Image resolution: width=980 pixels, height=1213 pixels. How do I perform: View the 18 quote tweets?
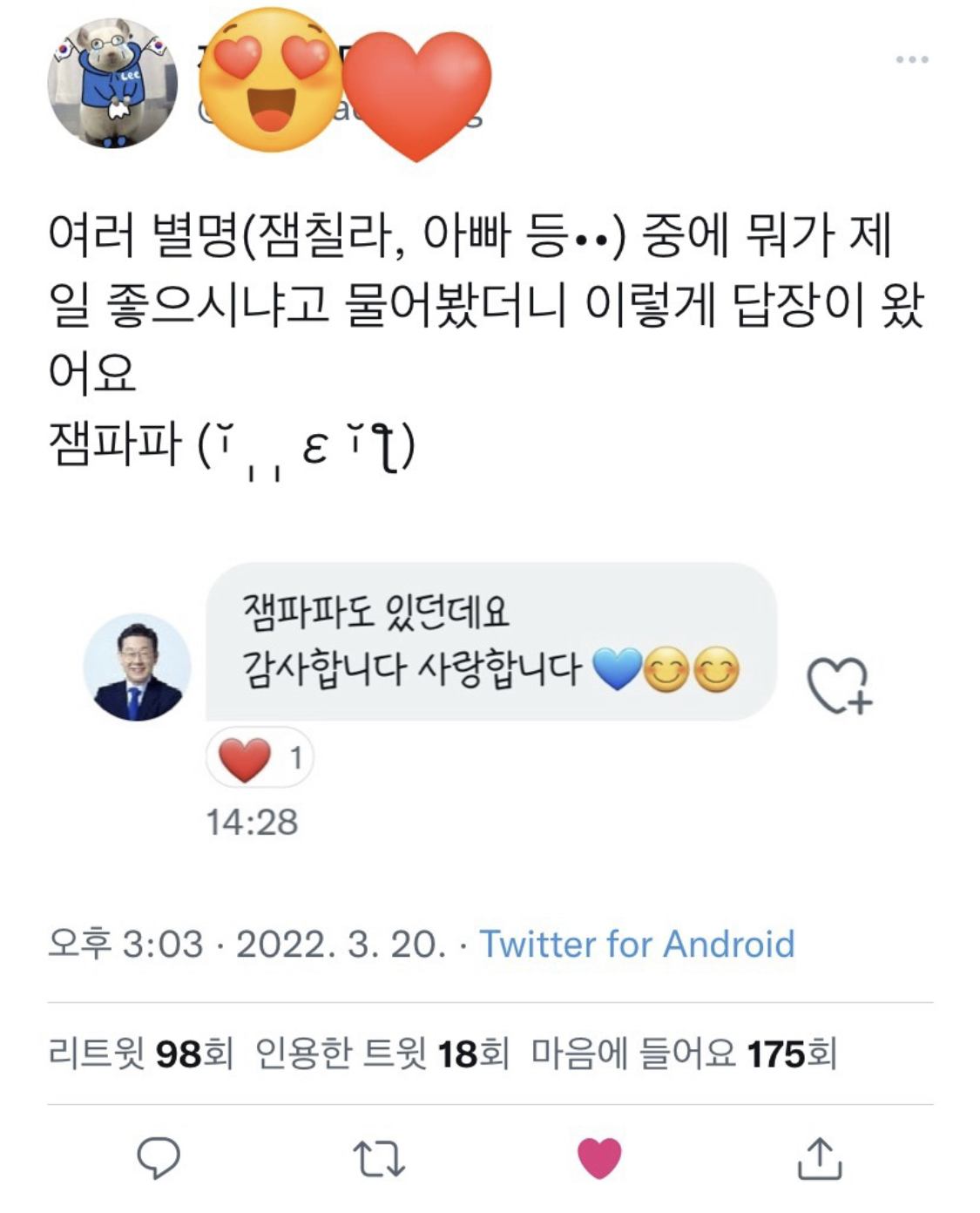(382, 1054)
